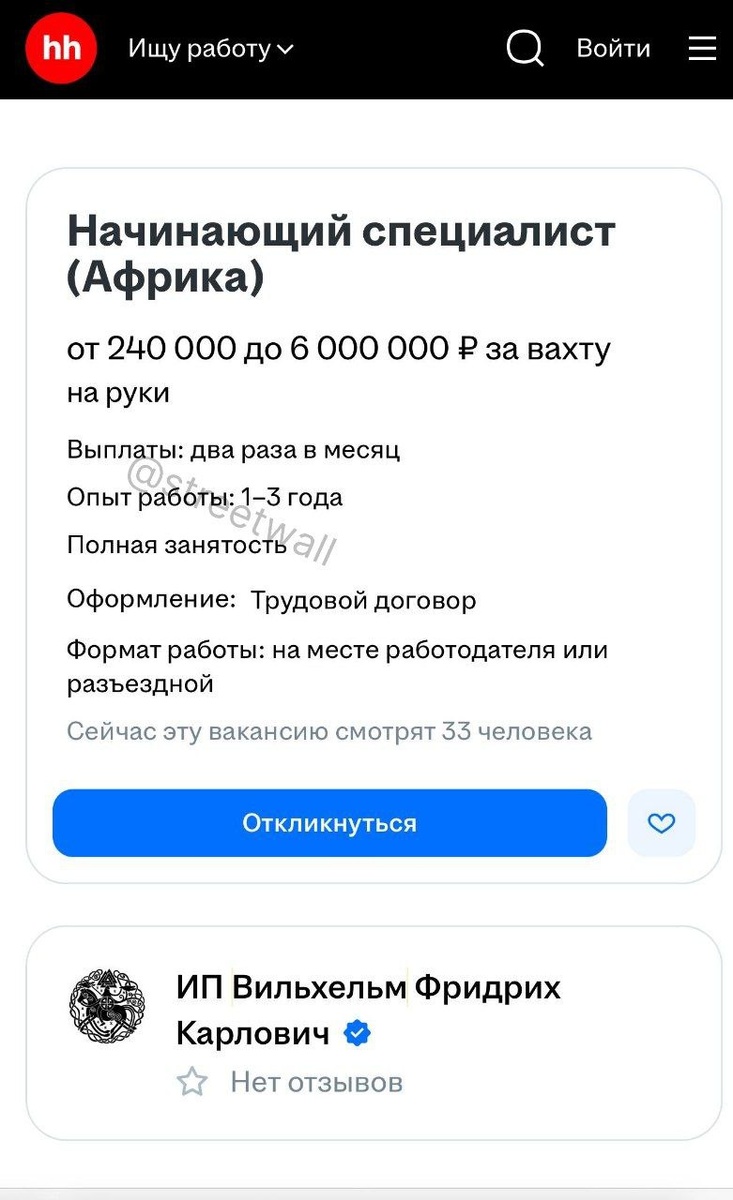Open the hamburger menu
Image resolution: width=733 pixels, height=1200 pixels.
(702, 48)
